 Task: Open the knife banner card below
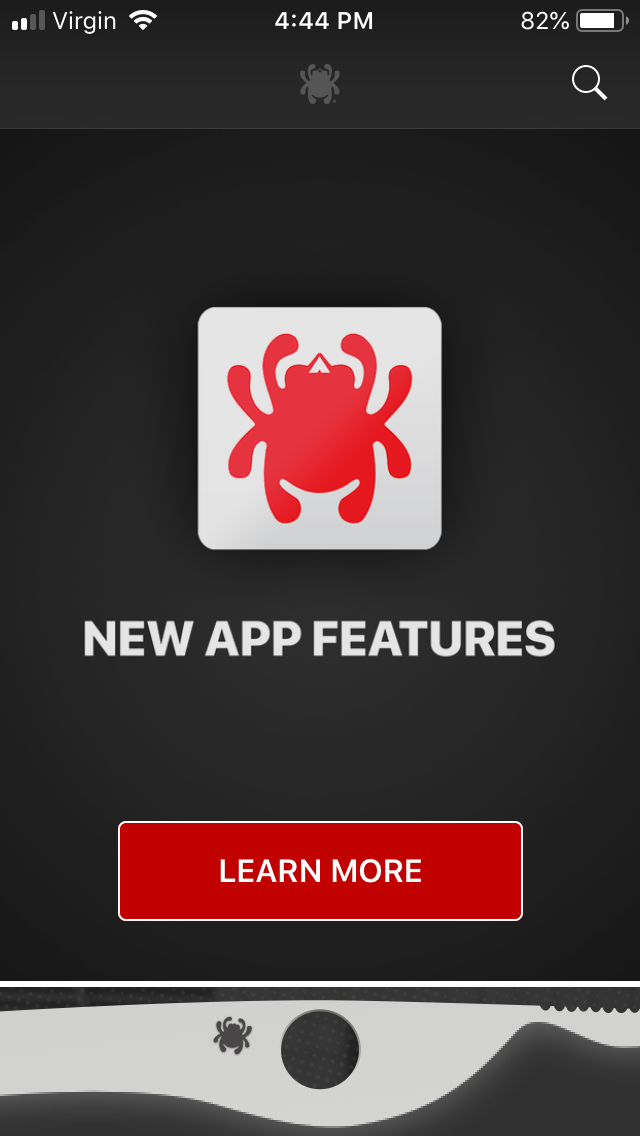point(320,1061)
